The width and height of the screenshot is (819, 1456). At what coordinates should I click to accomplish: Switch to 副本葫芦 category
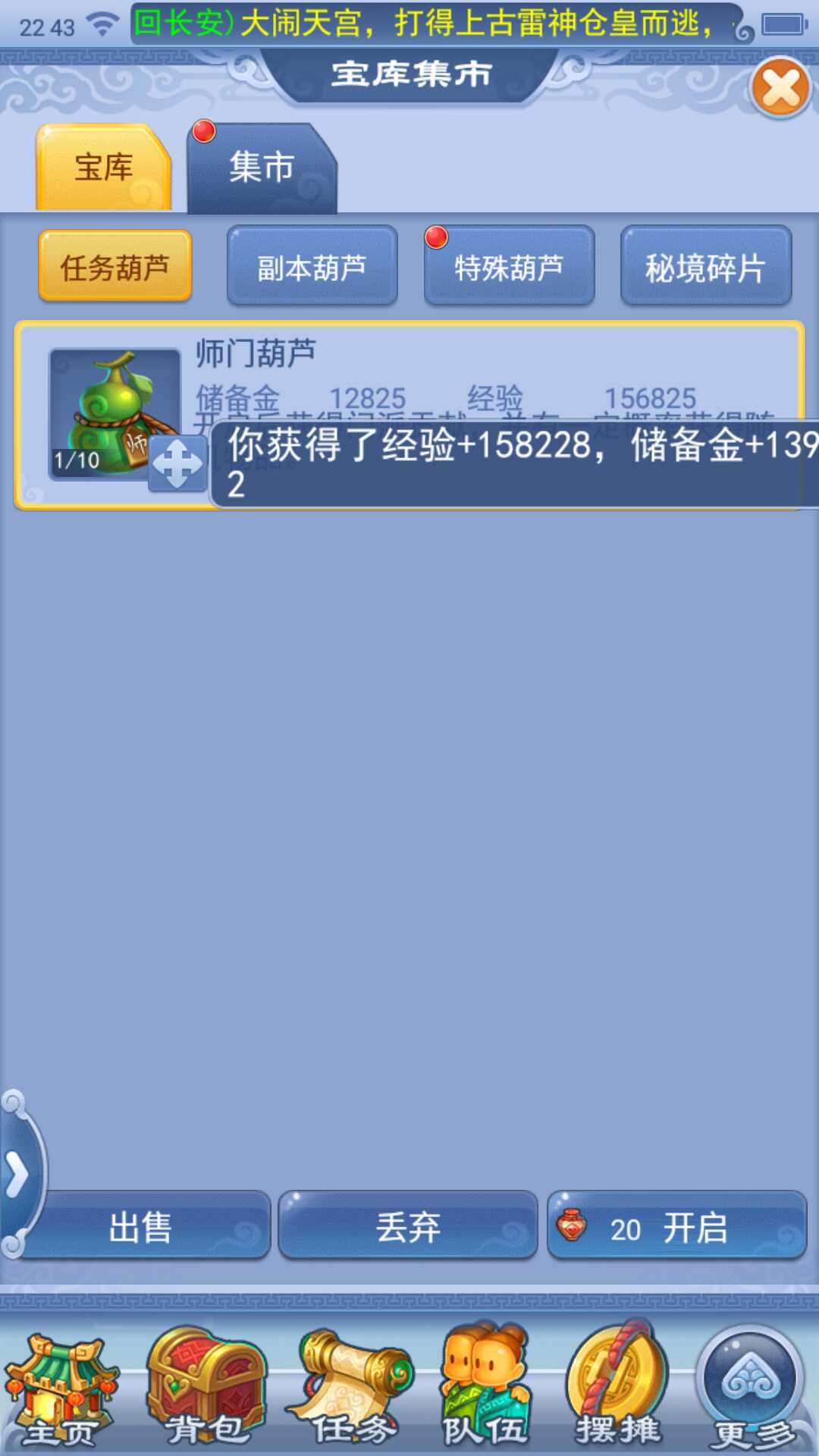coord(312,267)
